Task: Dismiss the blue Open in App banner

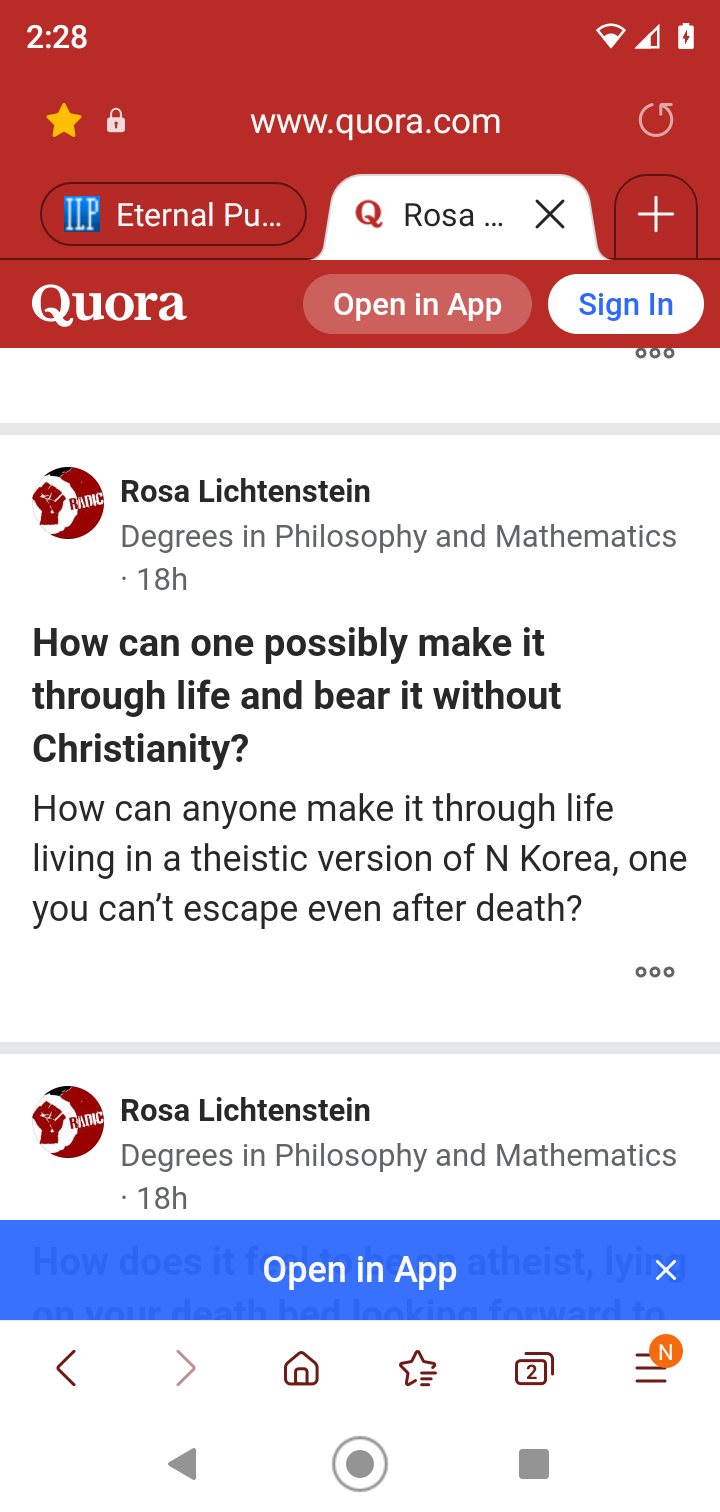Action: (666, 1270)
